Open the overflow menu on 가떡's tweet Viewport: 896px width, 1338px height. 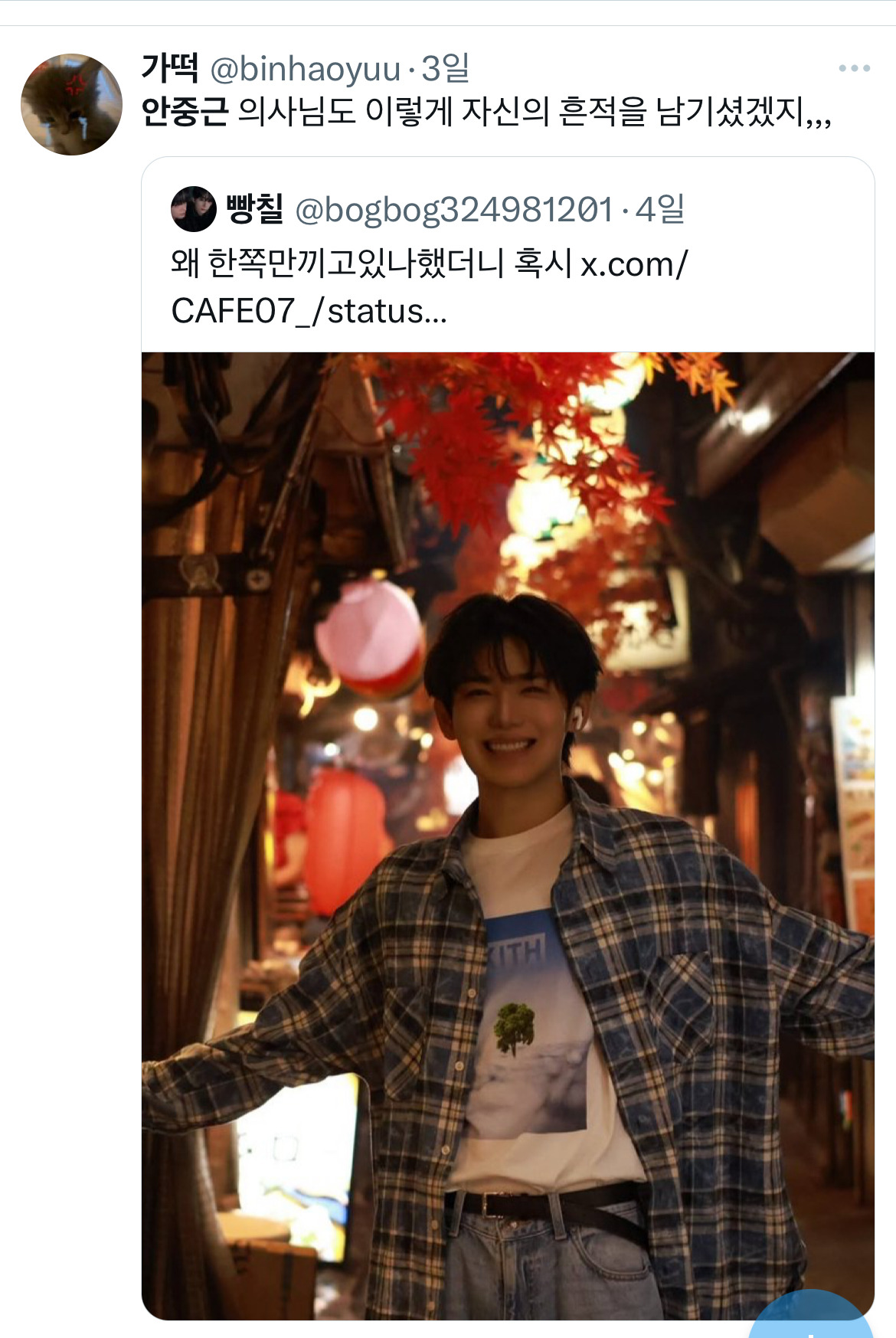click(x=854, y=69)
